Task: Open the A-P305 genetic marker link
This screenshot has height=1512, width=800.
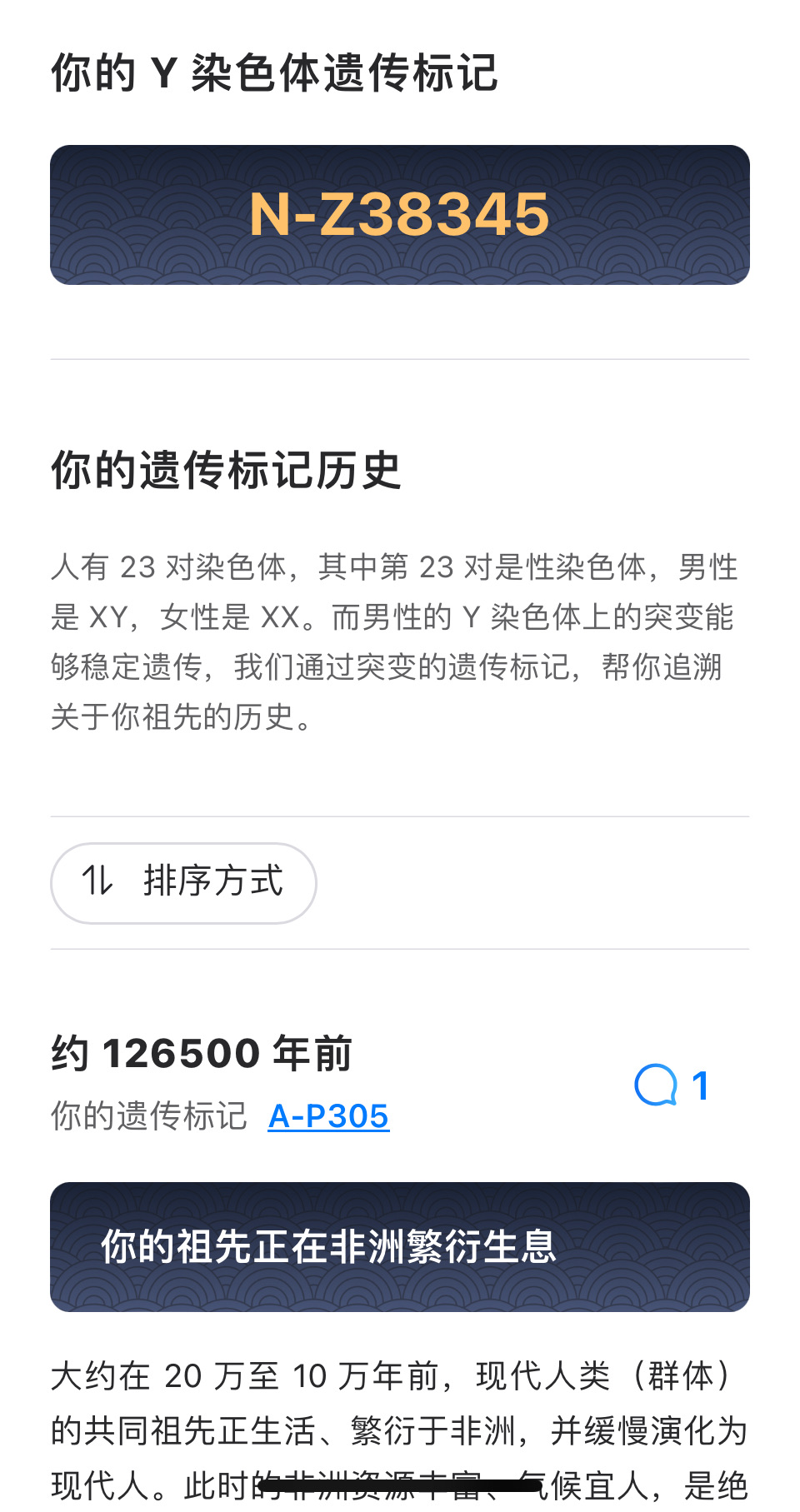Action: (328, 1116)
